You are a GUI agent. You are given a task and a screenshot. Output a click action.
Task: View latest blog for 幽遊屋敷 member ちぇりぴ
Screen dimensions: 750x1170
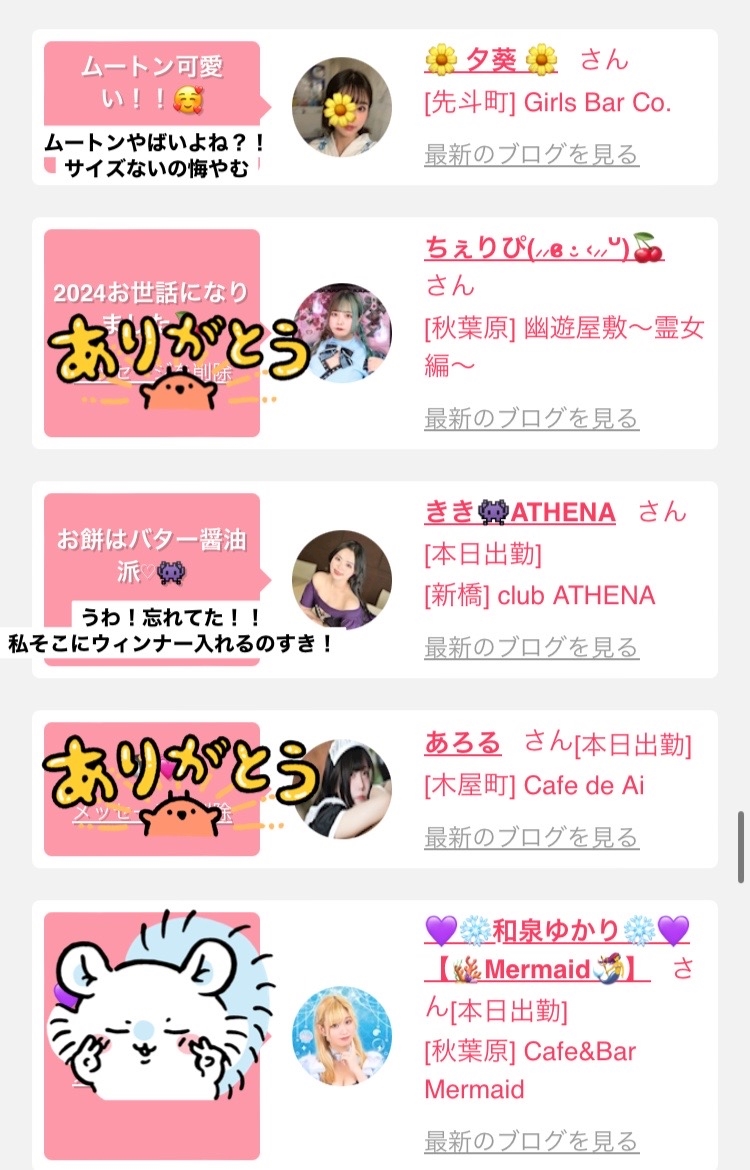pos(531,418)
